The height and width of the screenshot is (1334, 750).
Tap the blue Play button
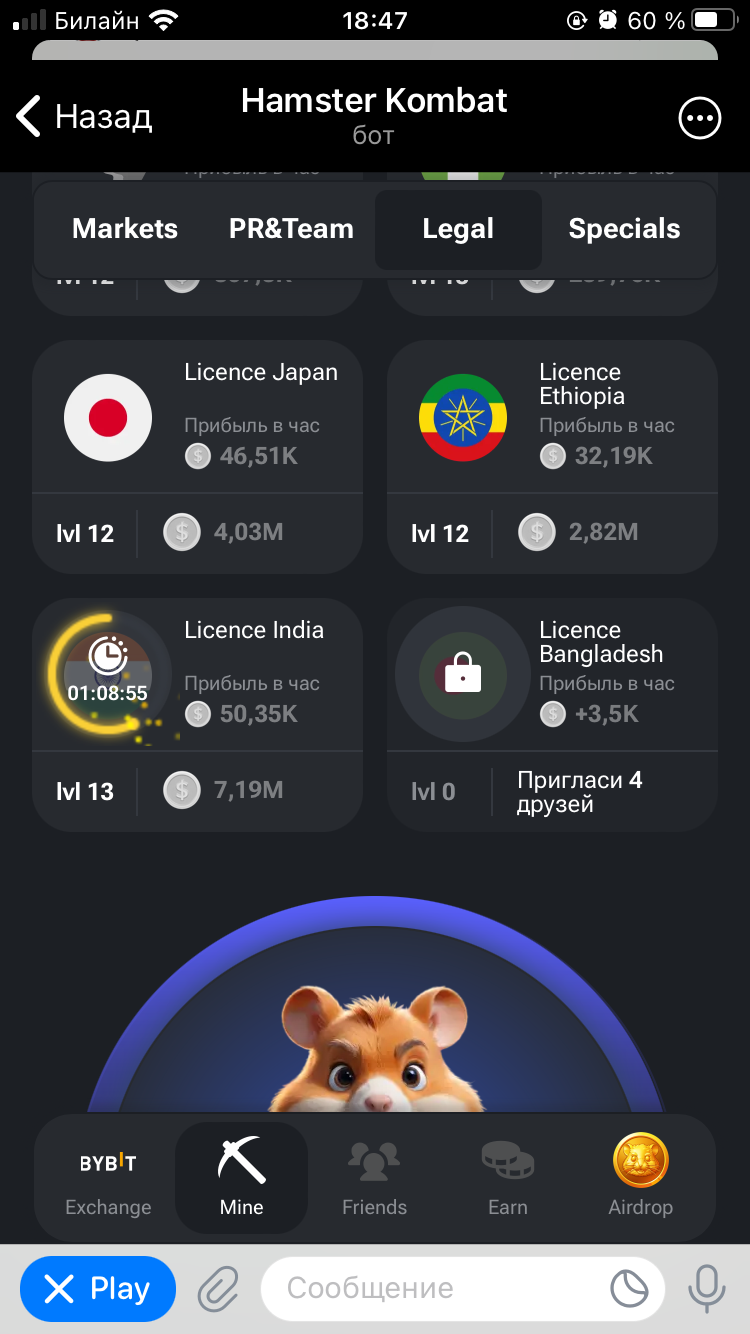tap(98, 1289)
